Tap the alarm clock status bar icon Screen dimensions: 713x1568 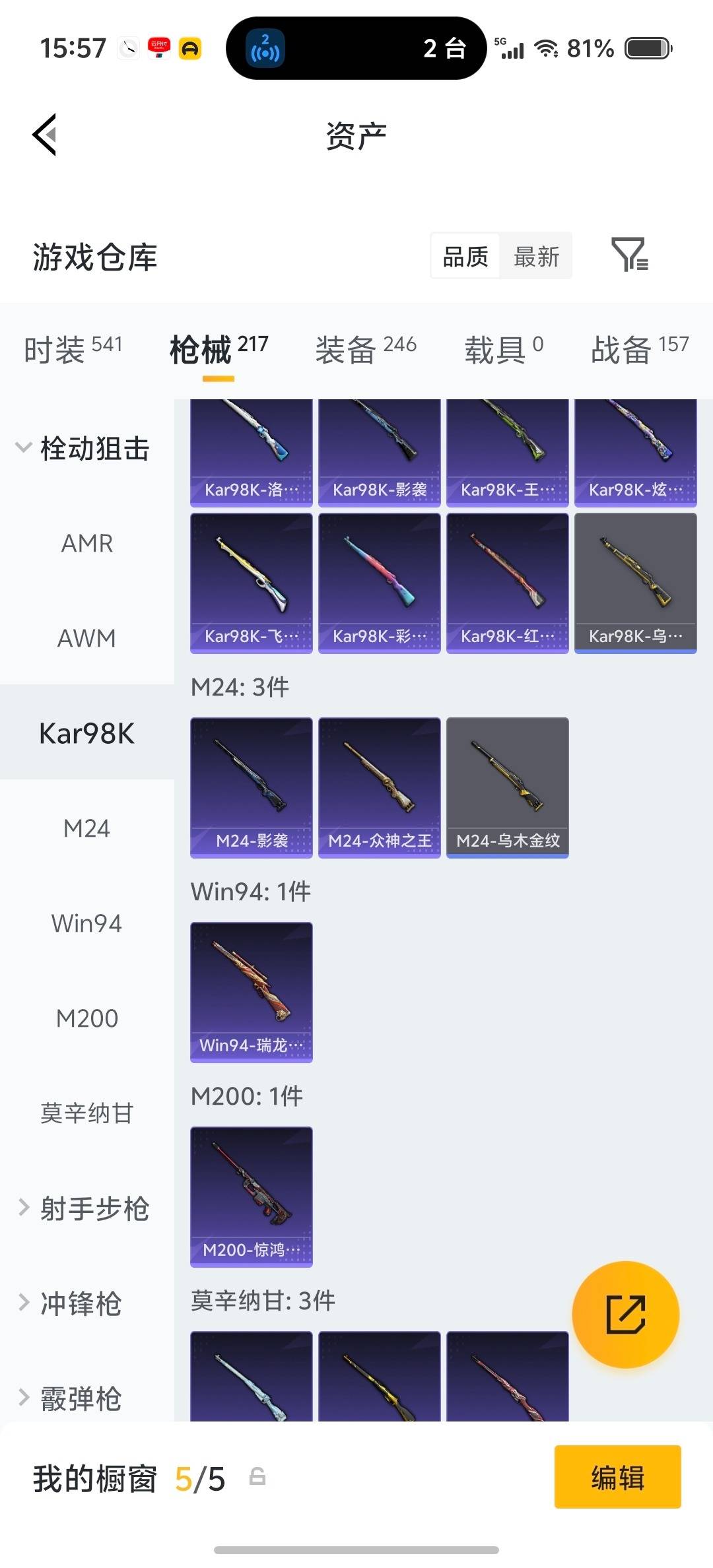click(x=131, y=46)
